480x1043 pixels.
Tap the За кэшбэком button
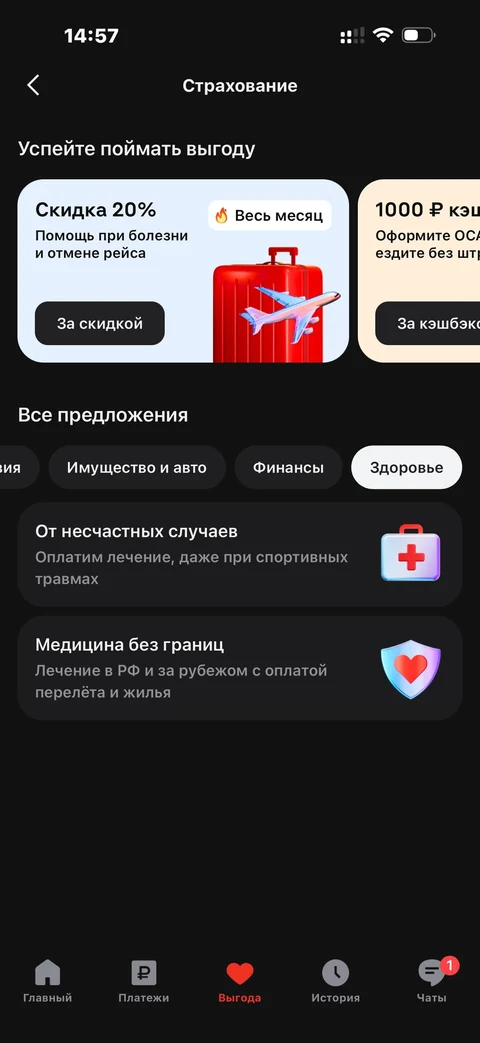point(427,323)
